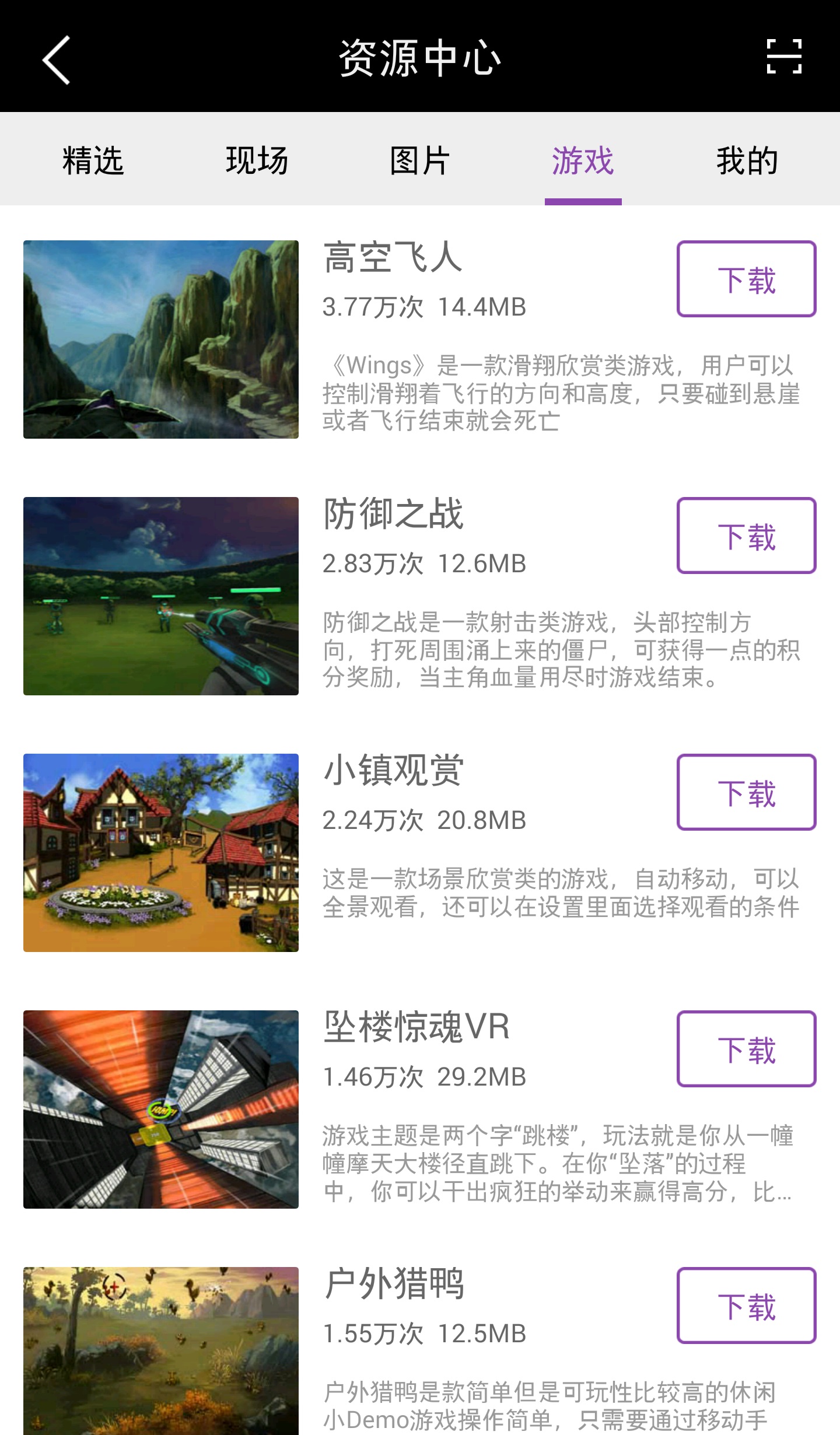Open the 高空飞人 game thumbnail
Viewport: 840px width, 1435px height.
[161, 339]
